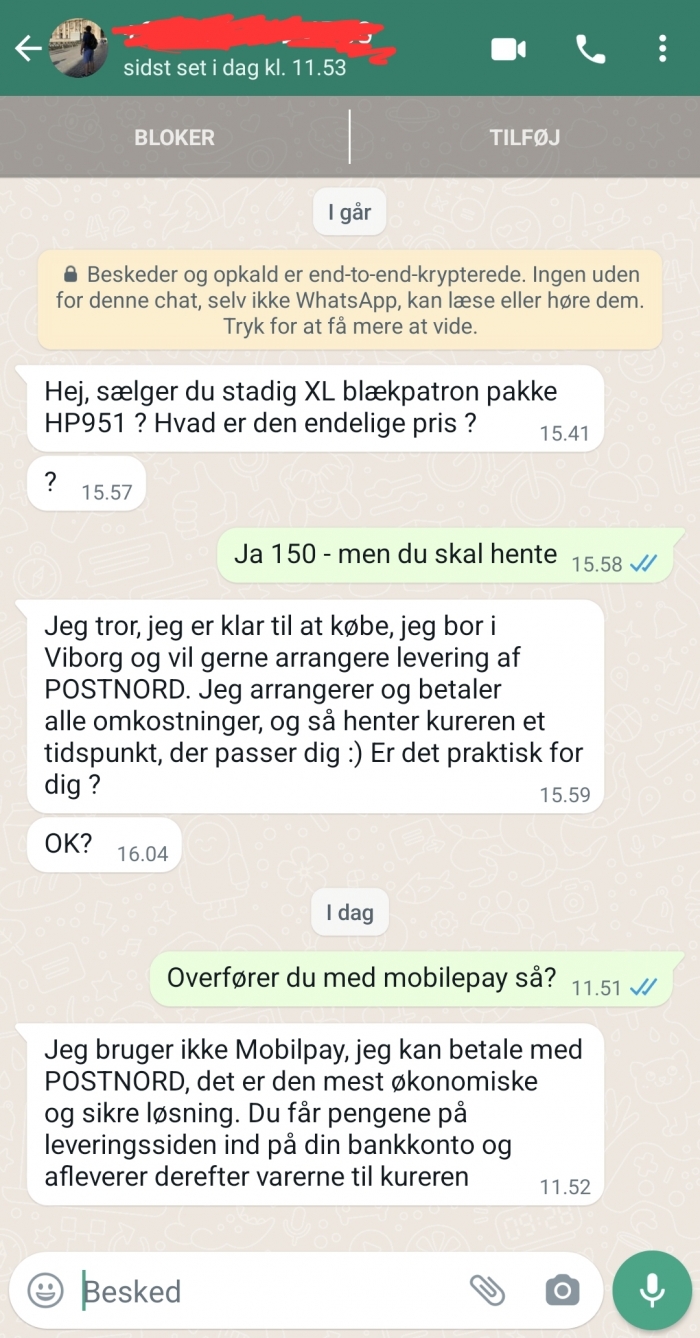Start a video call
Viewport: 700px width, 1338px height.
[x=508, y=49]
